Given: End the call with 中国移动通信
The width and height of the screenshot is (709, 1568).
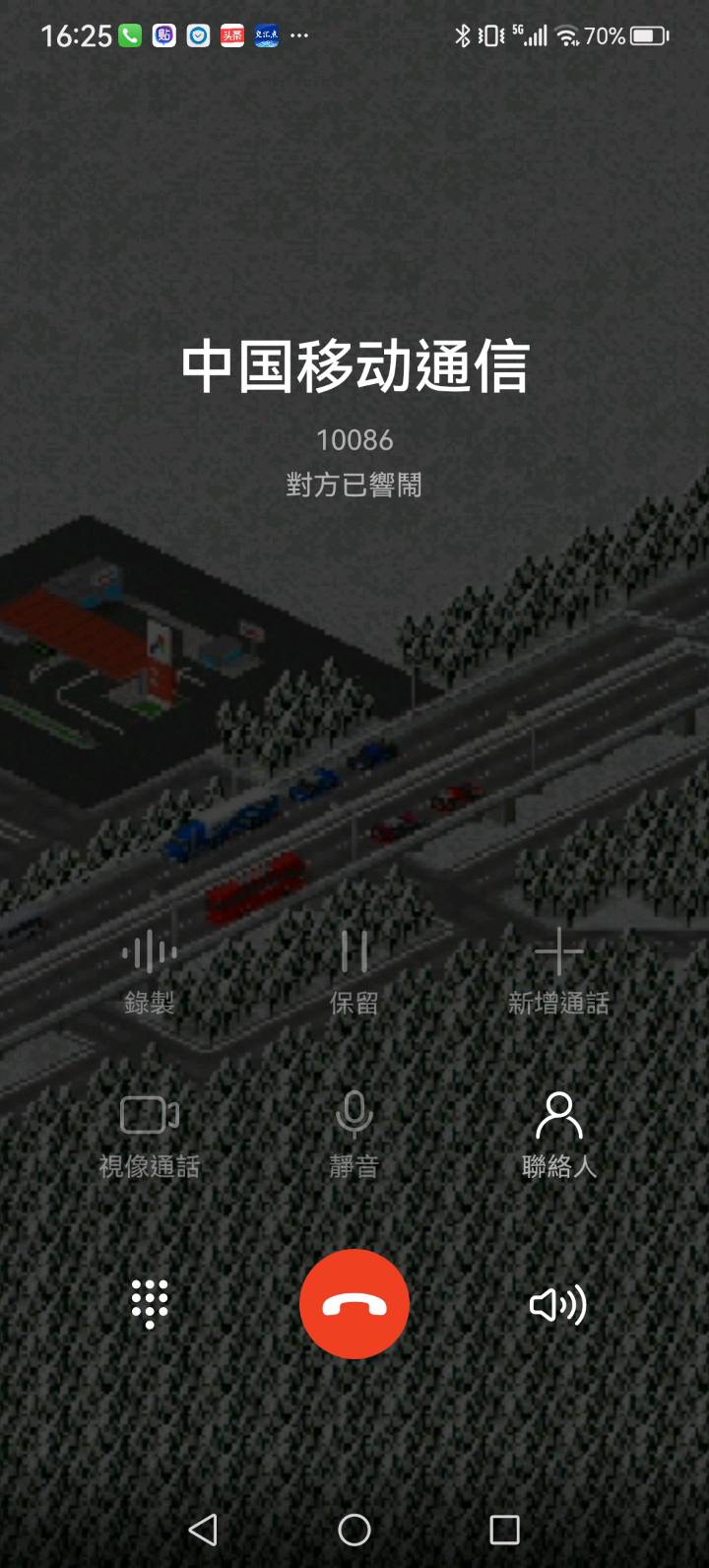Looking at the screenshot, I should 354,1304.
